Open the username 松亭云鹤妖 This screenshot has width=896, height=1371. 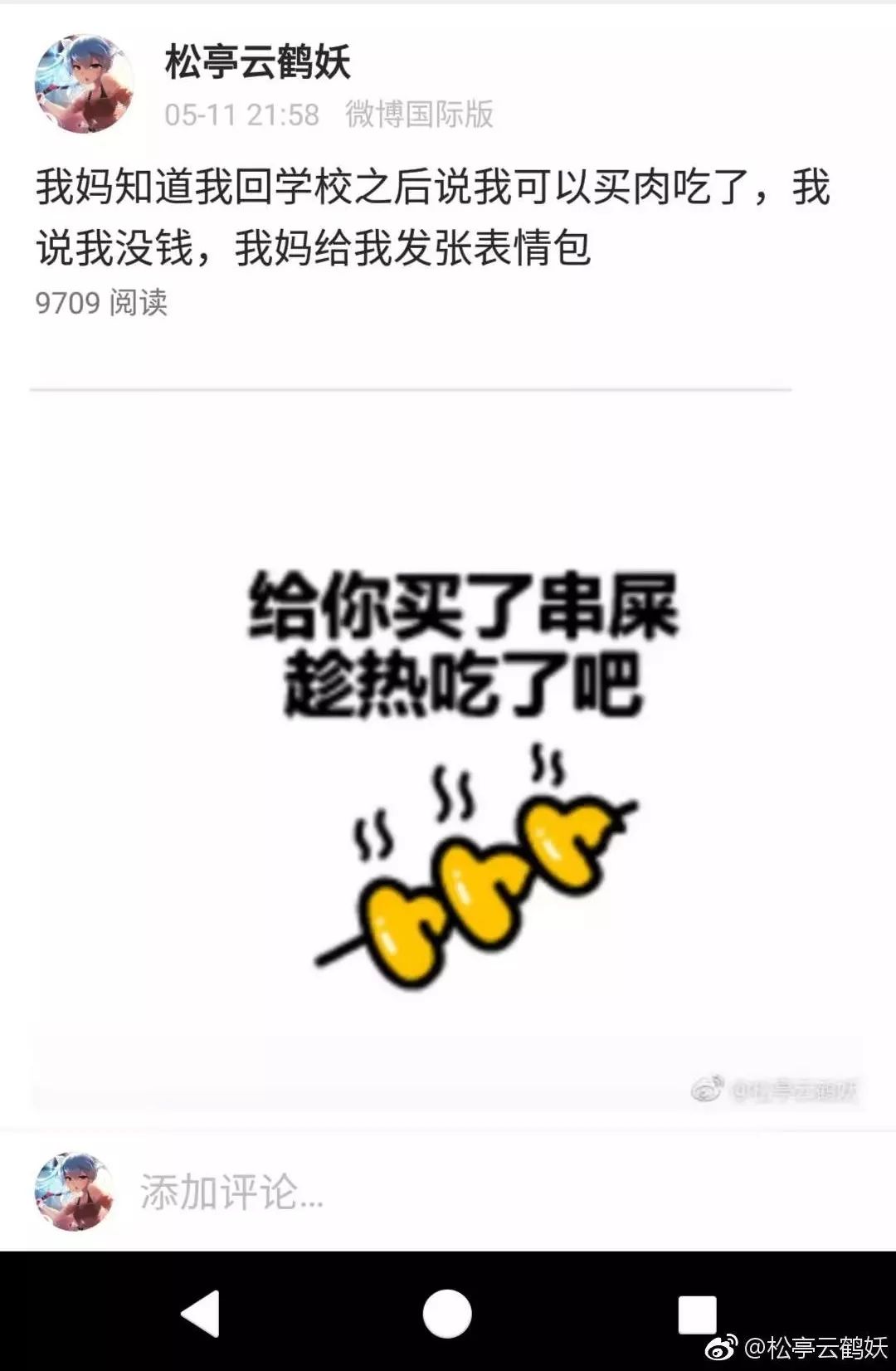point(257,62)
